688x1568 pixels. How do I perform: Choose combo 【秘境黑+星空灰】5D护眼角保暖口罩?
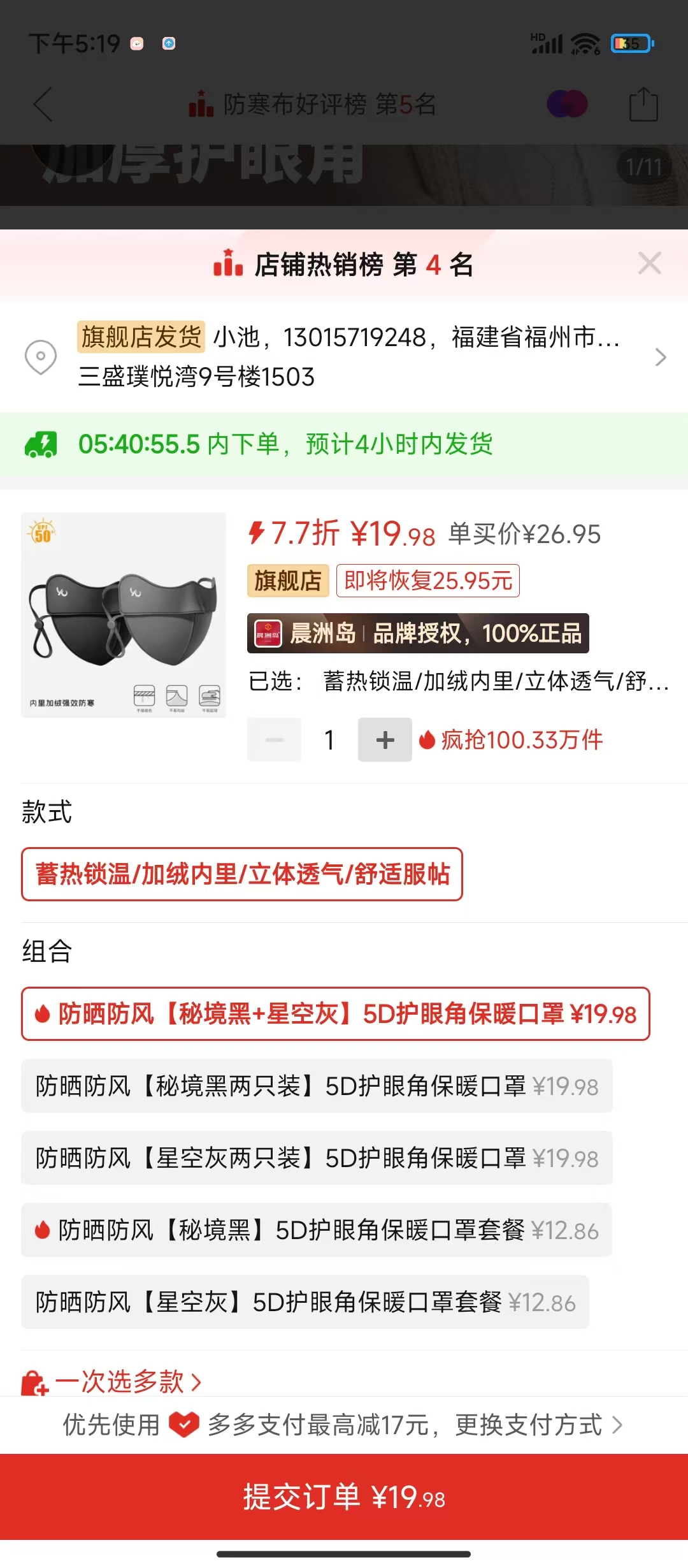click(336, 1014)
